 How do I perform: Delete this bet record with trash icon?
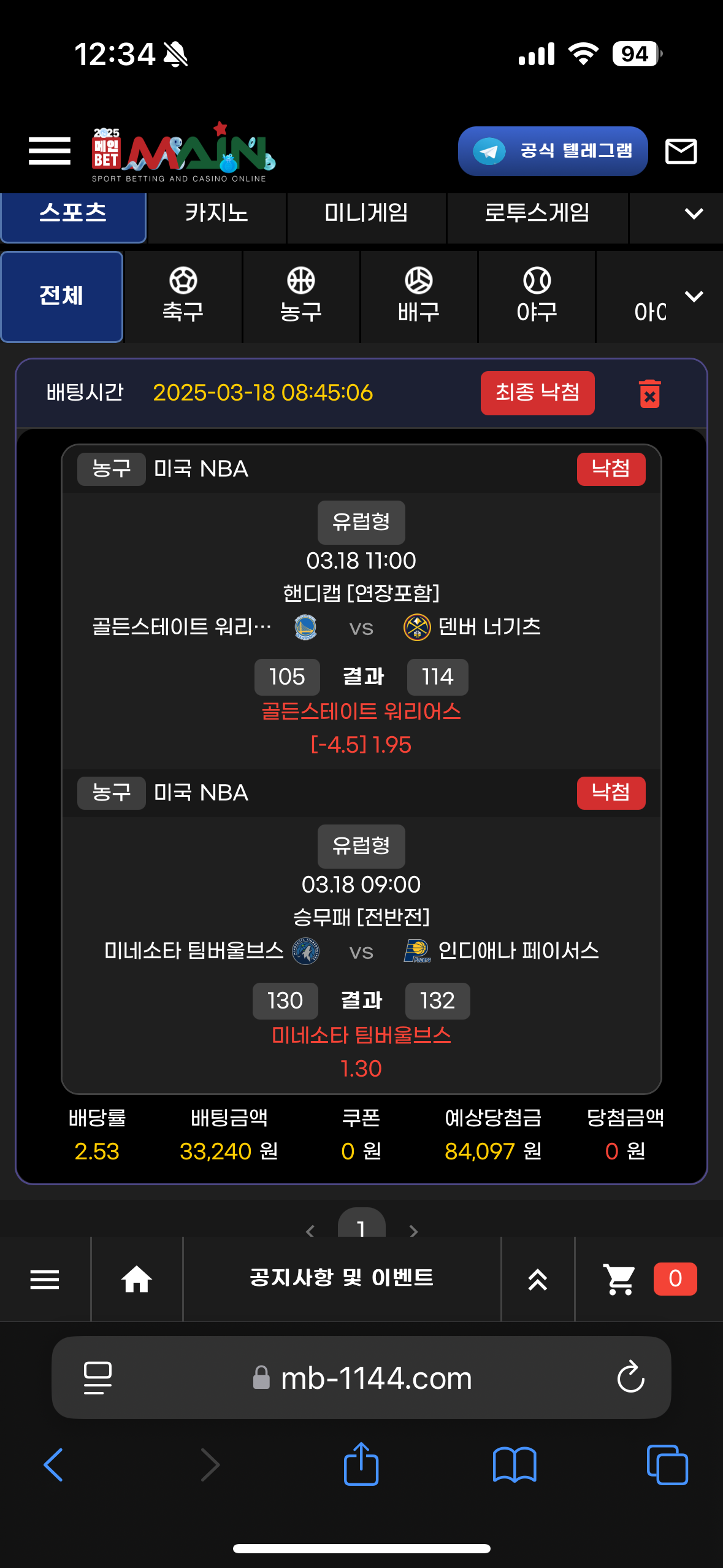[x=649, y=393]
